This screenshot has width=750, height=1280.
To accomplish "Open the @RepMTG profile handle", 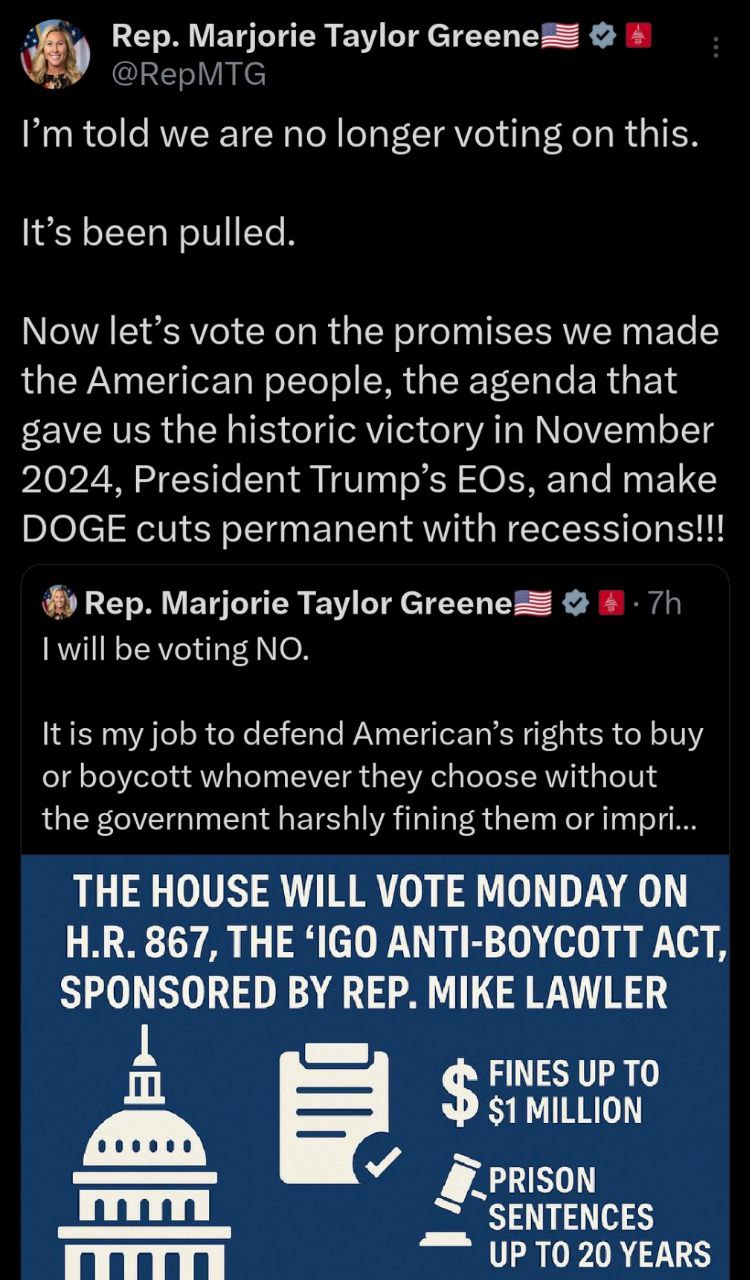I will (188, 74).
